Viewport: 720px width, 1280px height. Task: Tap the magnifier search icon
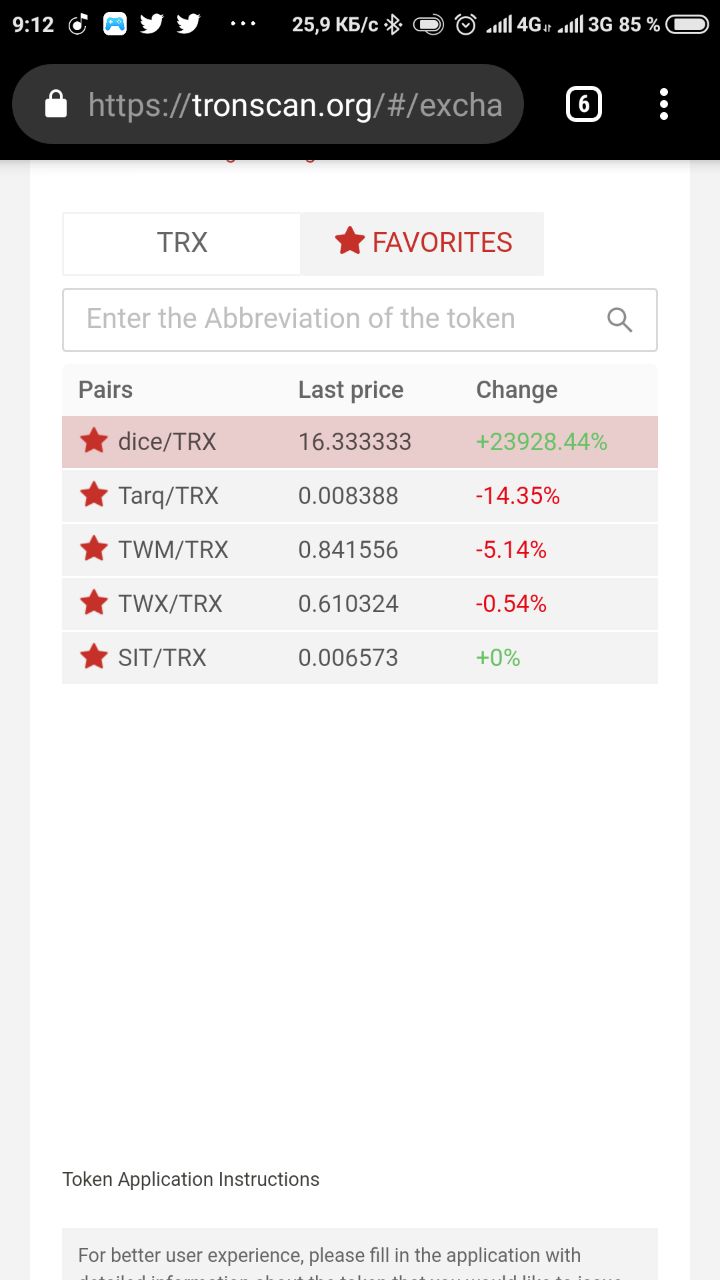click(620, 320)
